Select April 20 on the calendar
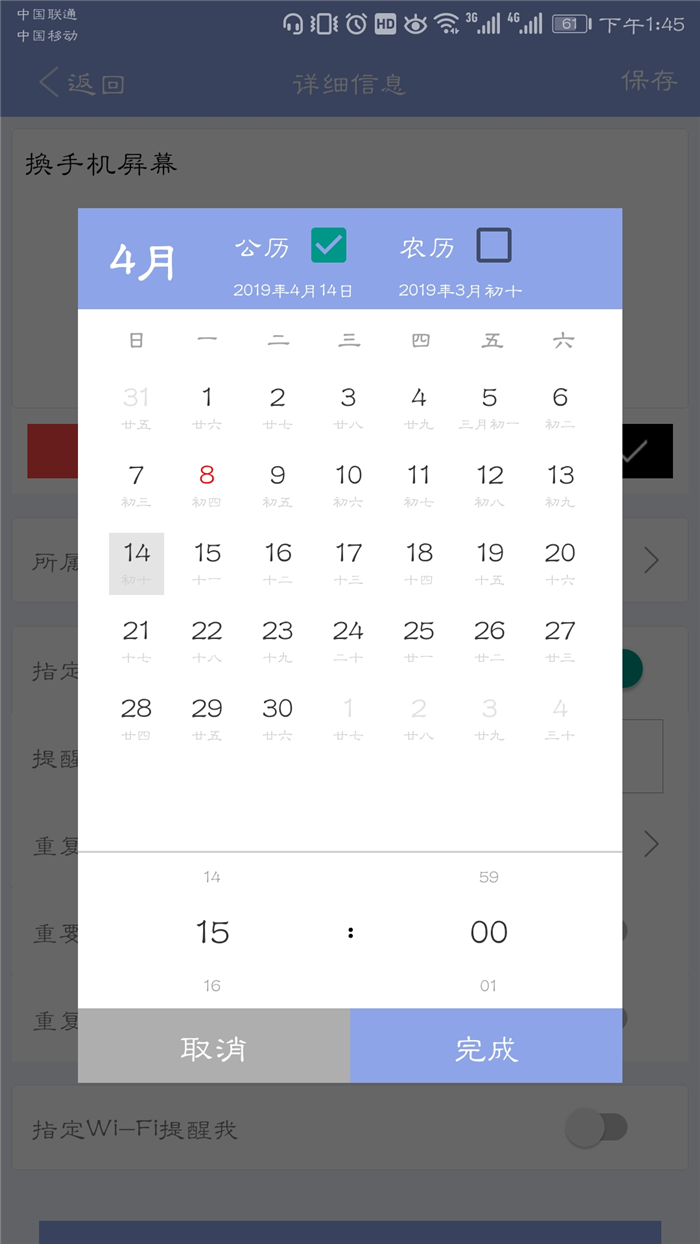Image resolution: width=700 pixels, height=1244 pixels. point(560,563)
